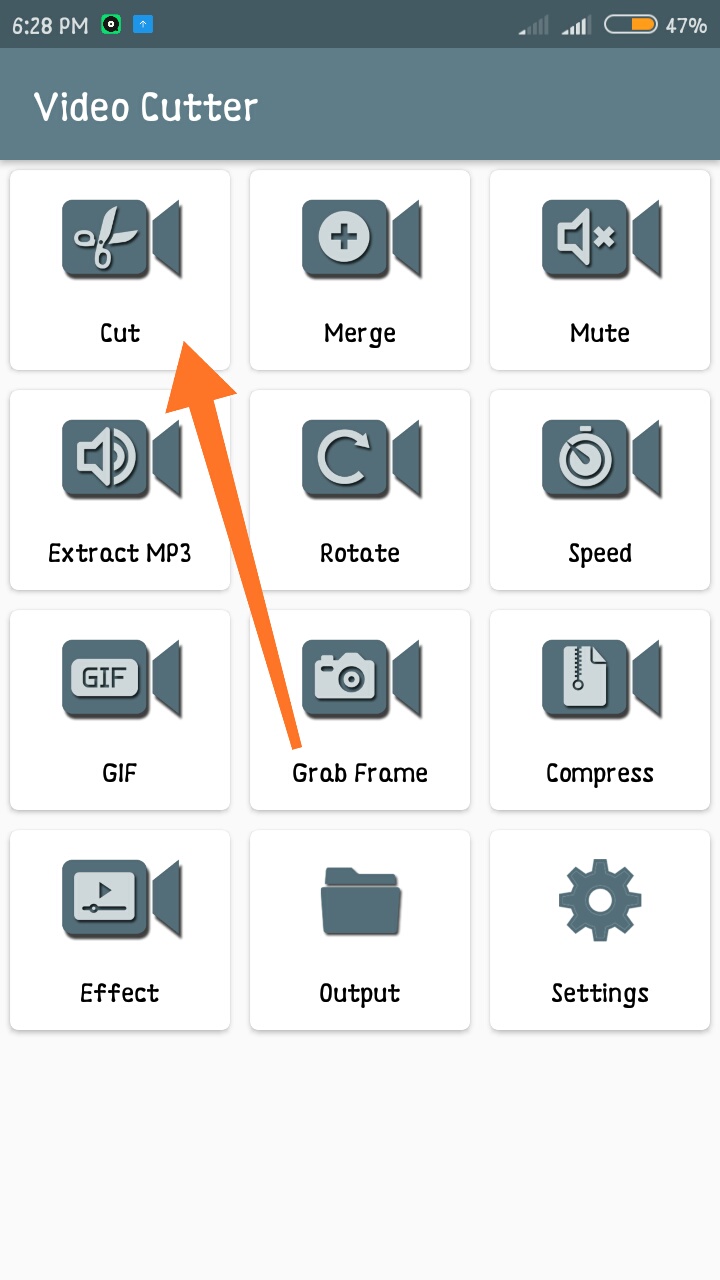Viewport: 720px width, 1280px height.
Task: Select the Effect tile
Action: pyautogui.click(x=120, y=929)
